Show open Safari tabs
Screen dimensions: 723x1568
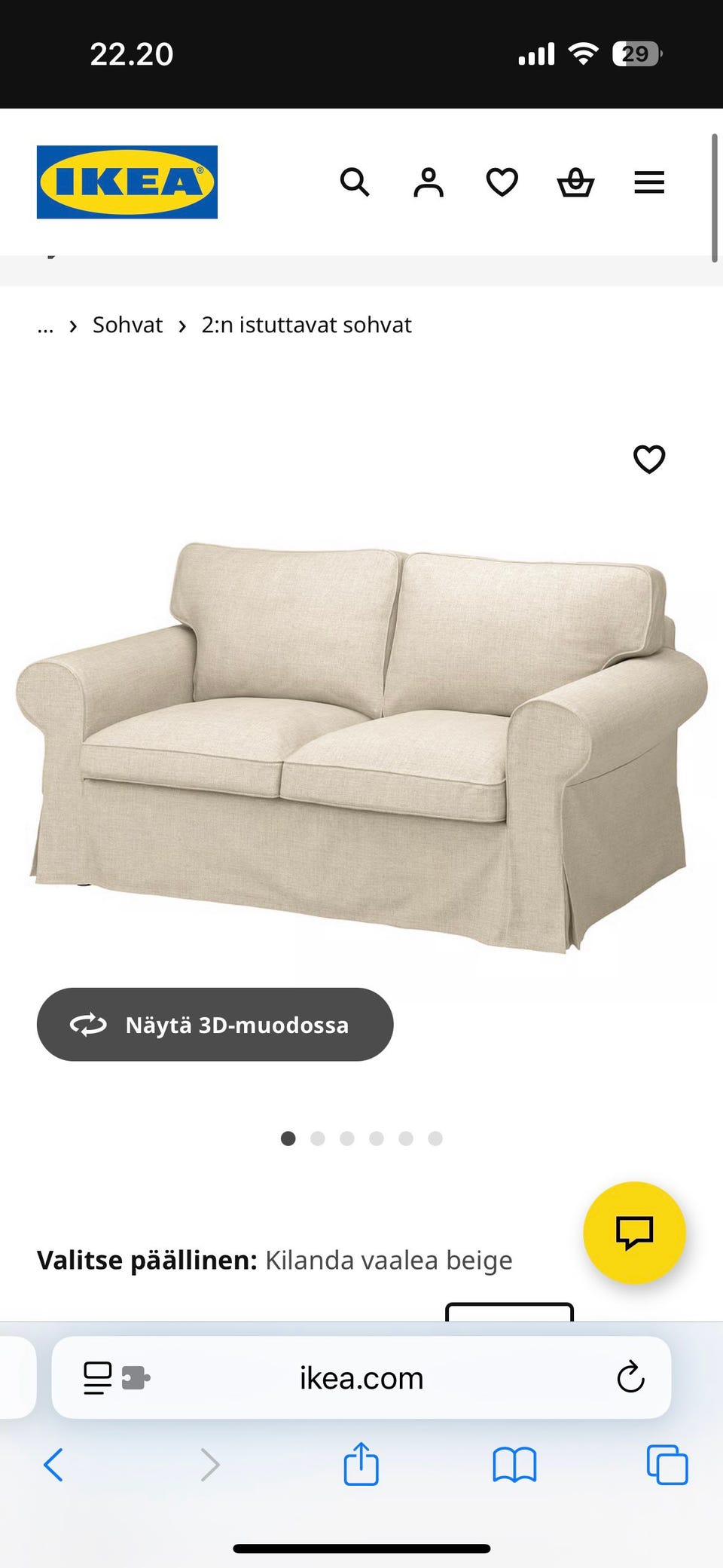[667, 1465]
